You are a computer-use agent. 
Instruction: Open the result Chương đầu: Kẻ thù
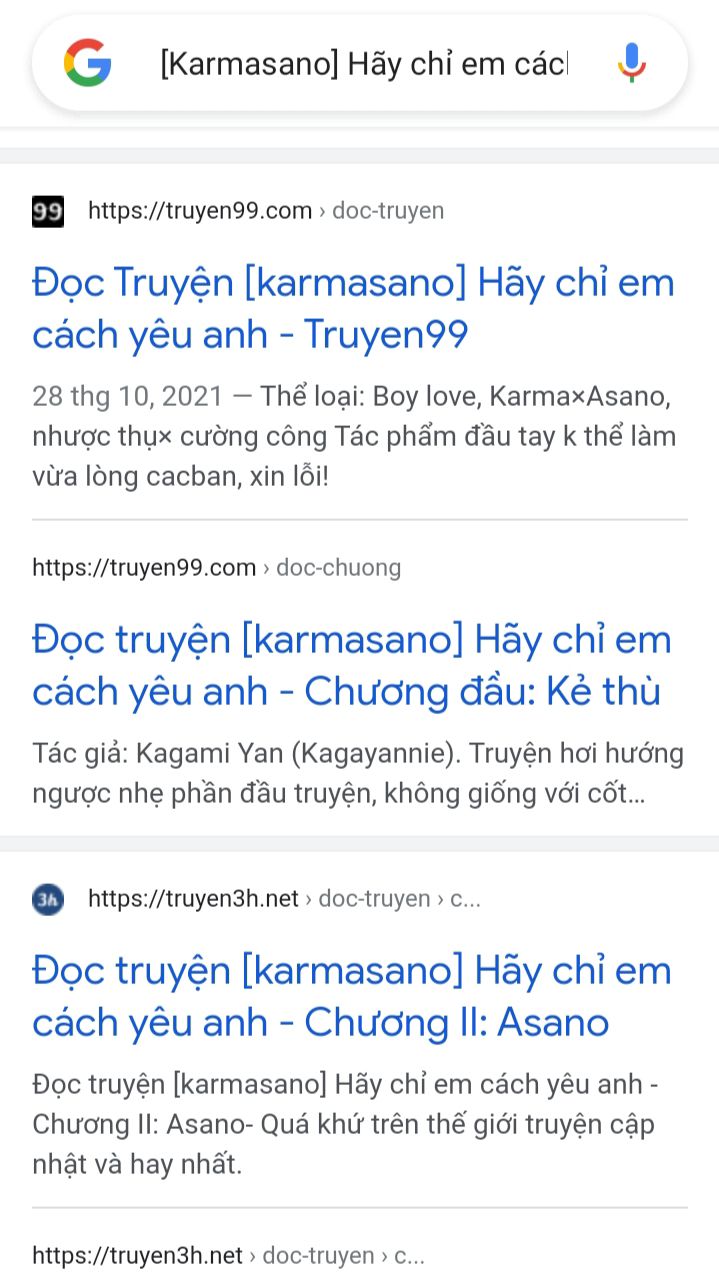(x=351, y=666)
